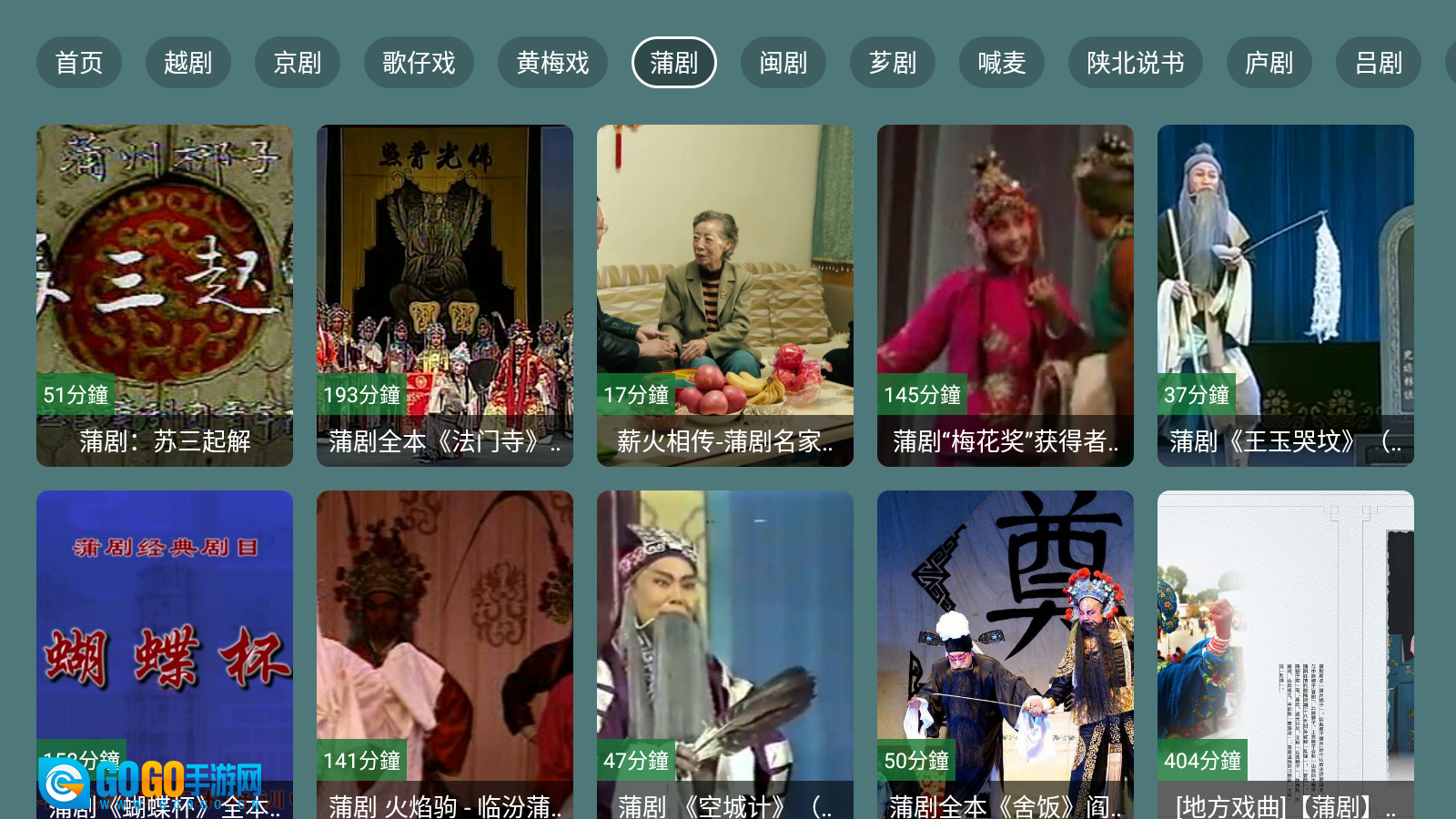
Task: Select the 黄梅戏 tab
Action: coord(552,63)
